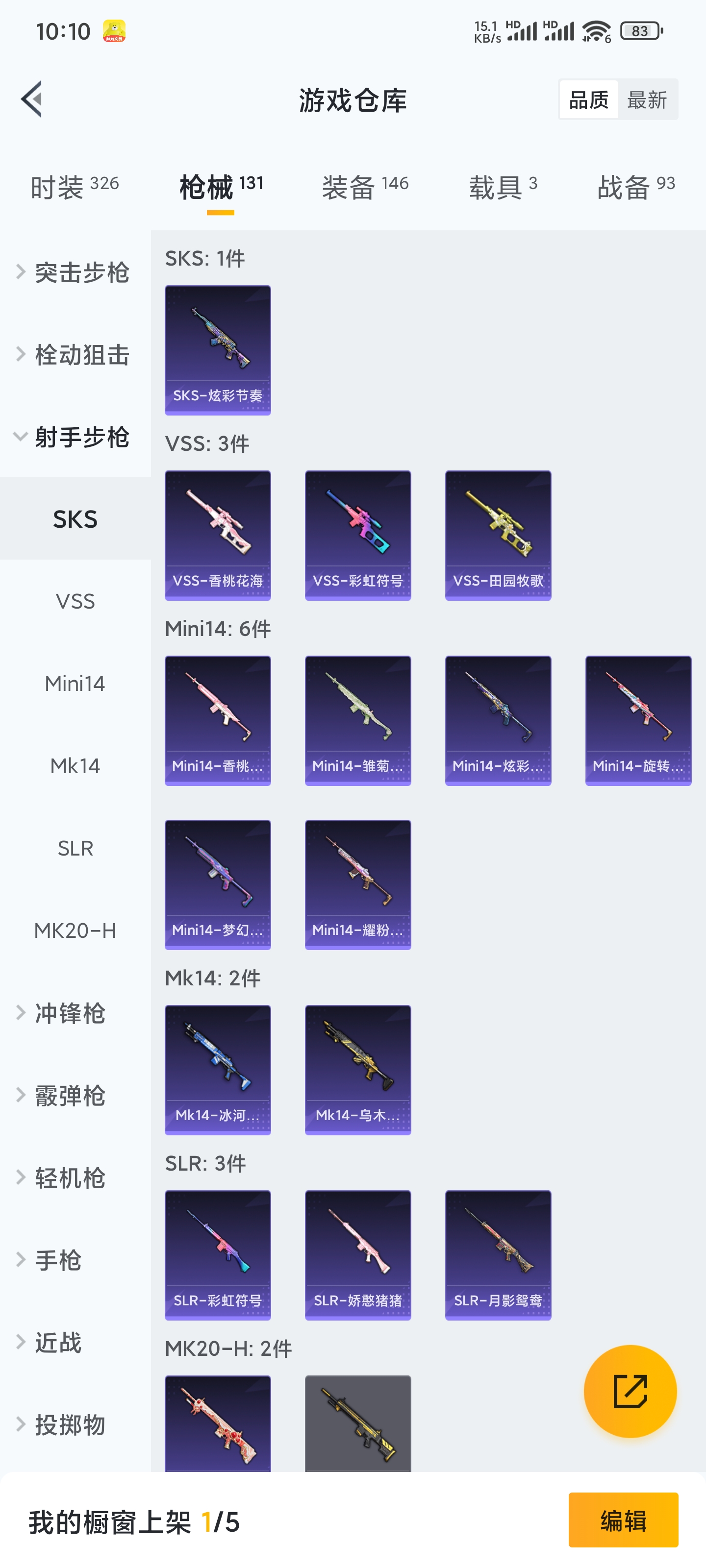
Task: Select the 品质 sort option
Action: 588,99
